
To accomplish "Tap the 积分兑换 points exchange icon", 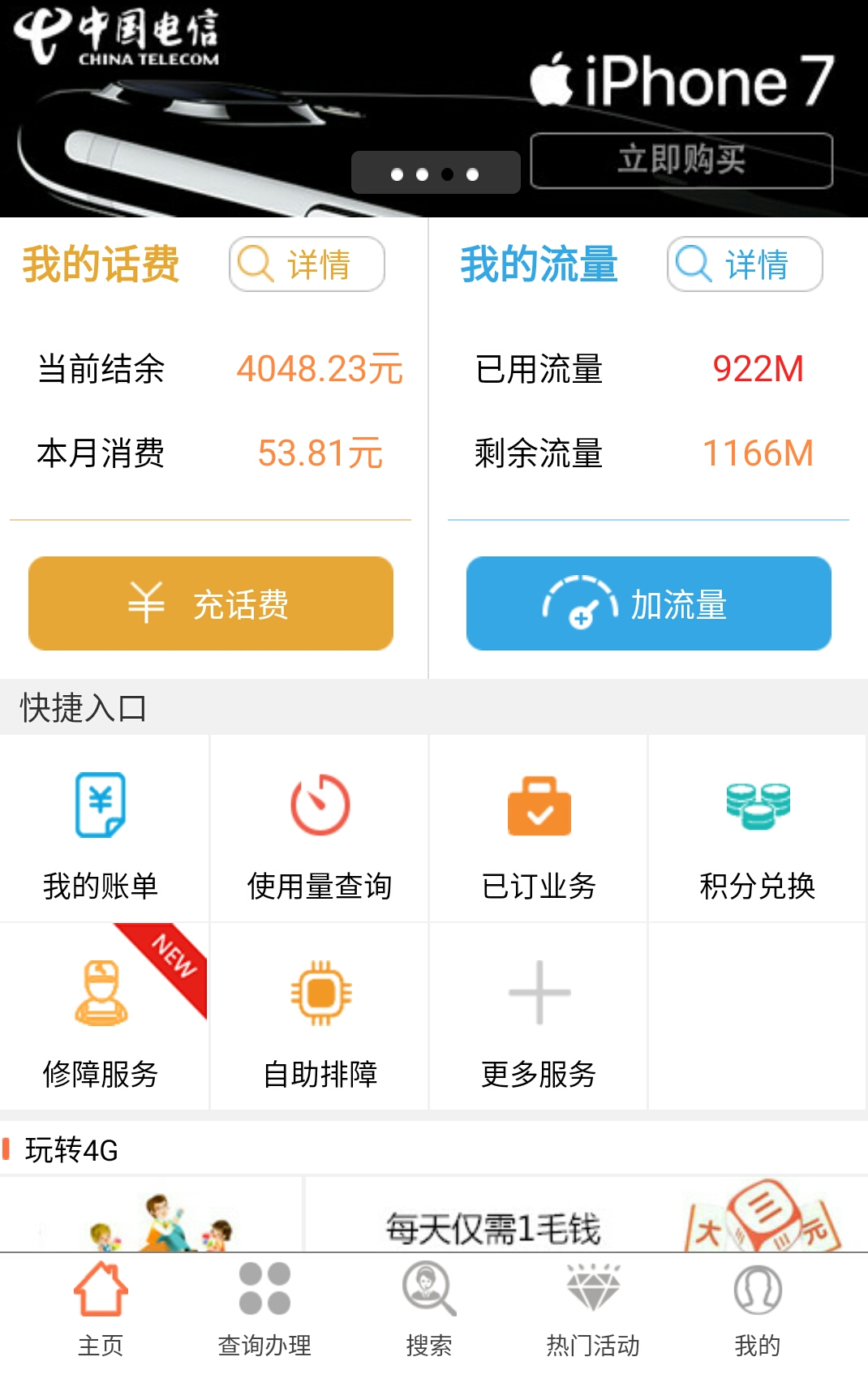I will pyautogui.click(x=757, y=829).
